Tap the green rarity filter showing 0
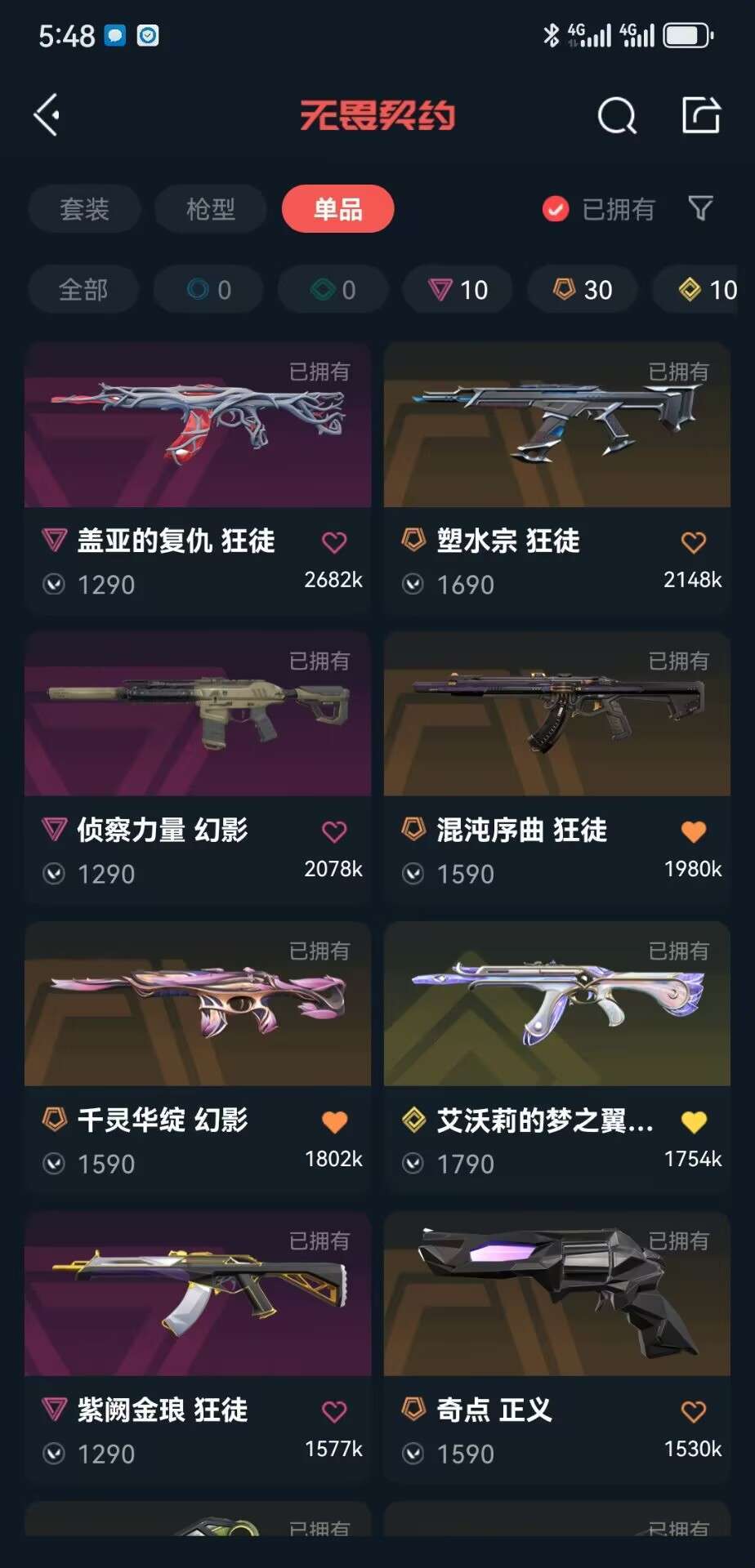Viewport: 755px width, 1568px height. coord(332,290)
